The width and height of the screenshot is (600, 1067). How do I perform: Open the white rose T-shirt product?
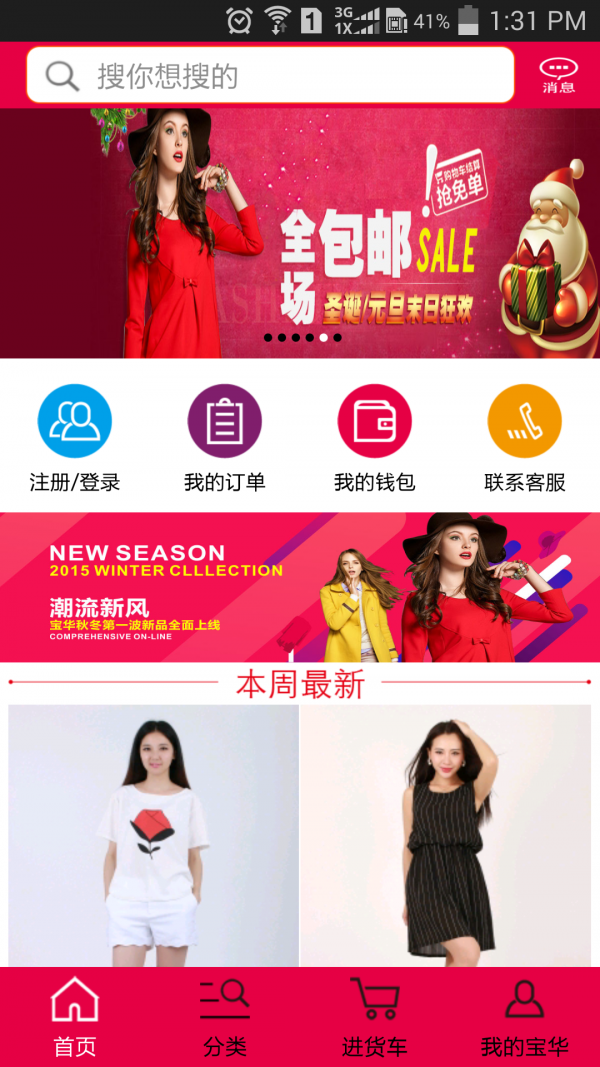click(153, 835)
